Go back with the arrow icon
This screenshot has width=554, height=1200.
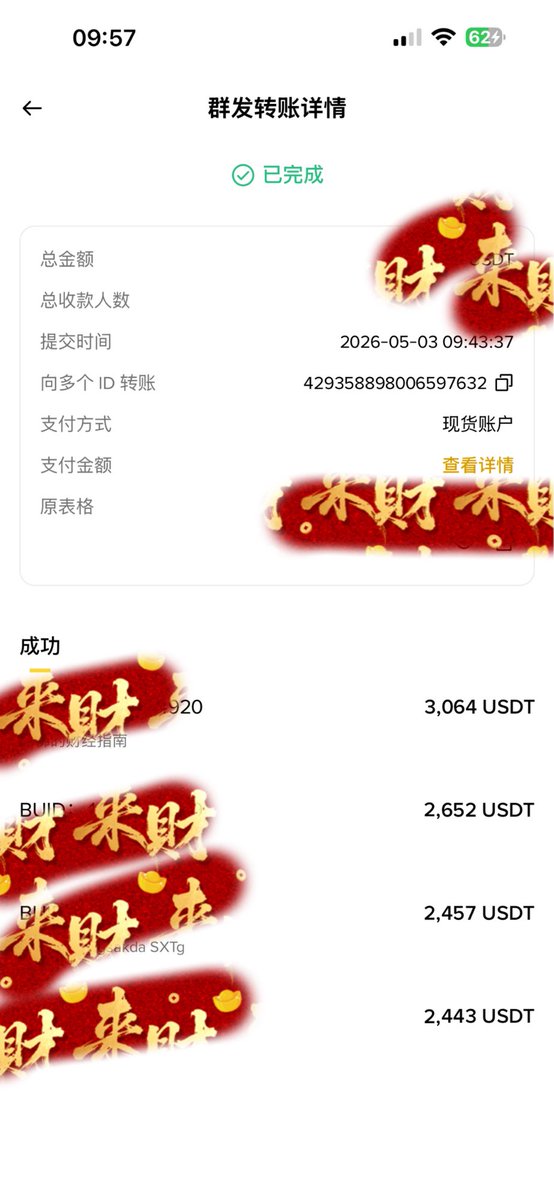tap(32, 109)
